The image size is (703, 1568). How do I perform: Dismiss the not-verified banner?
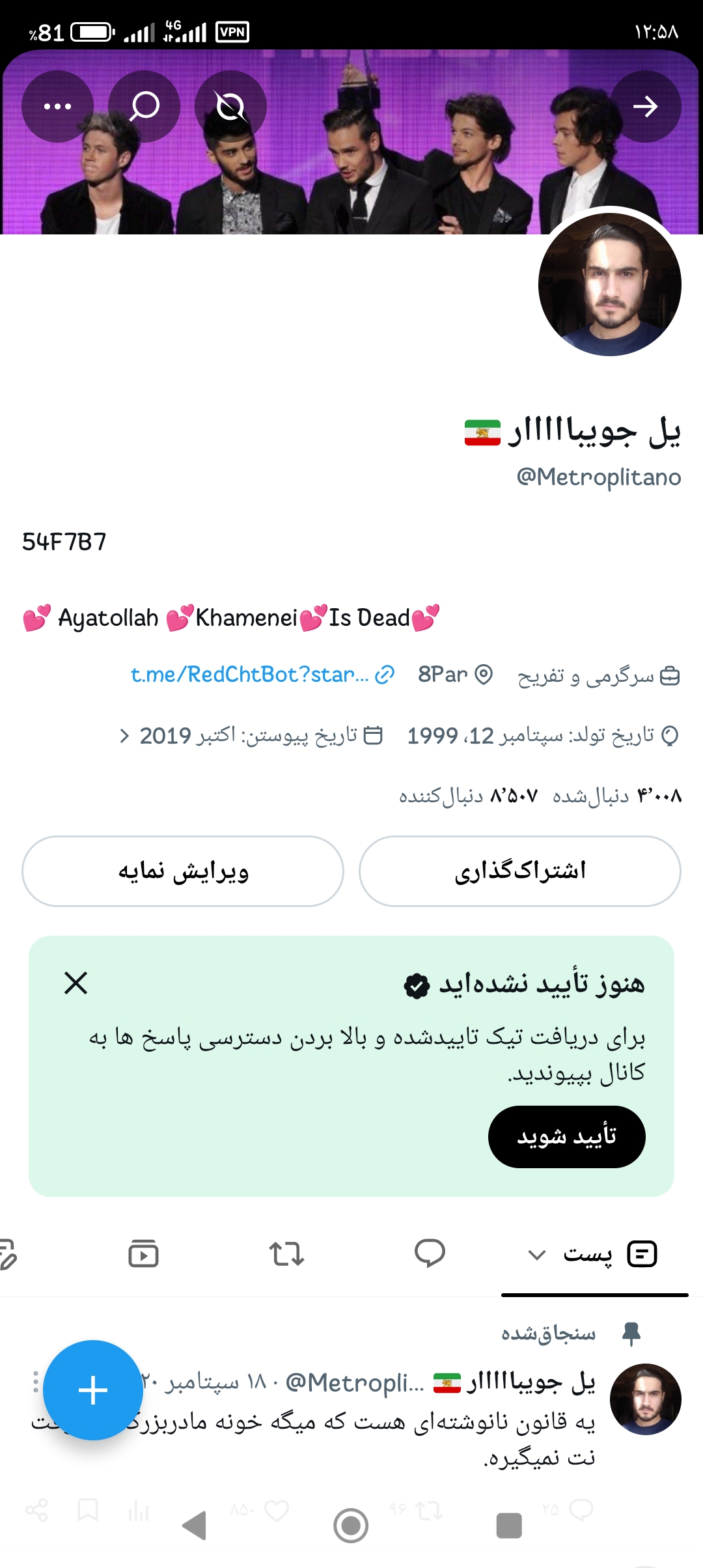pyautogui.click(x=76, y=983)
